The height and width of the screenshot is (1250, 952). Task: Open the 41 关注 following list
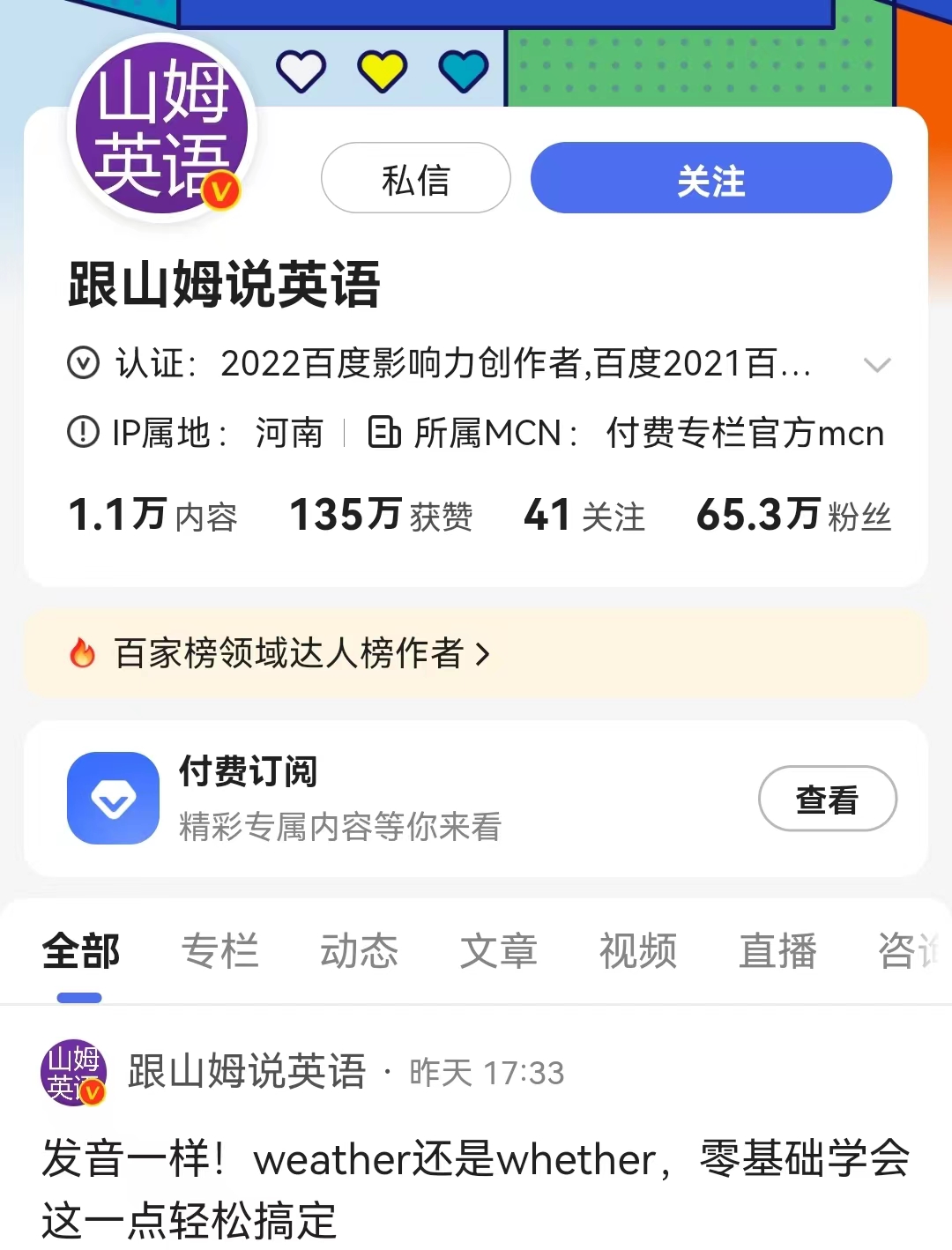(x=584, y=515)
